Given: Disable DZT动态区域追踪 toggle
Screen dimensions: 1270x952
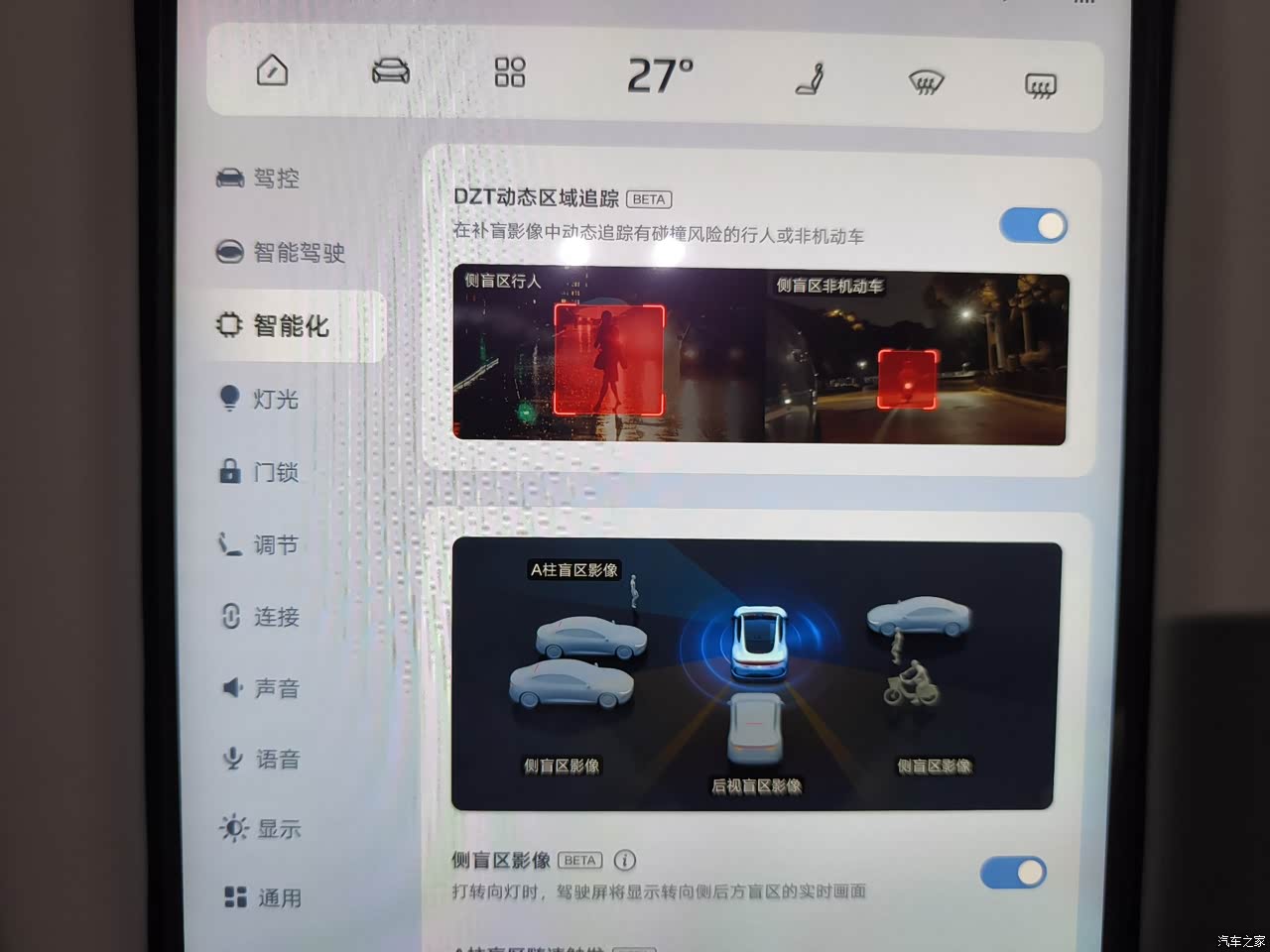Looking at the screenshot, I should pos(1033,226).
